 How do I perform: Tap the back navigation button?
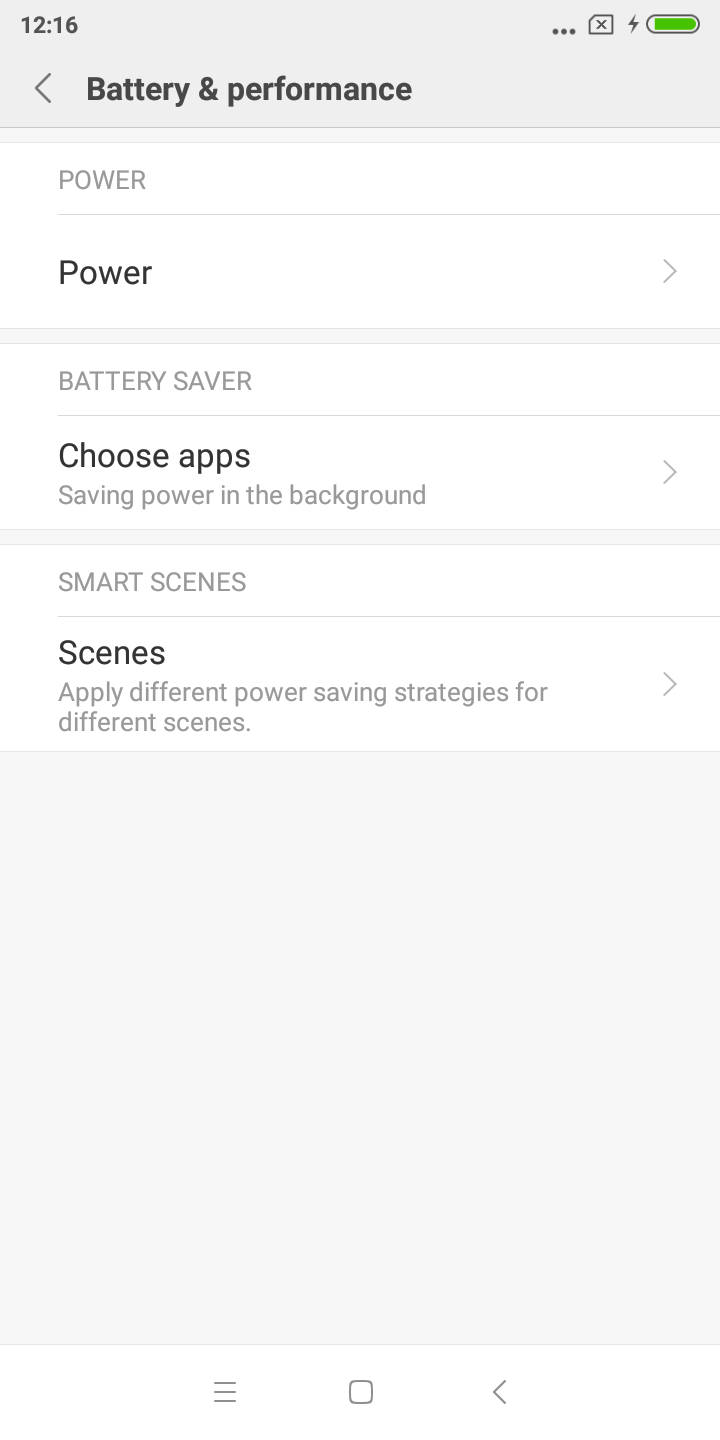coord(498,1391)
